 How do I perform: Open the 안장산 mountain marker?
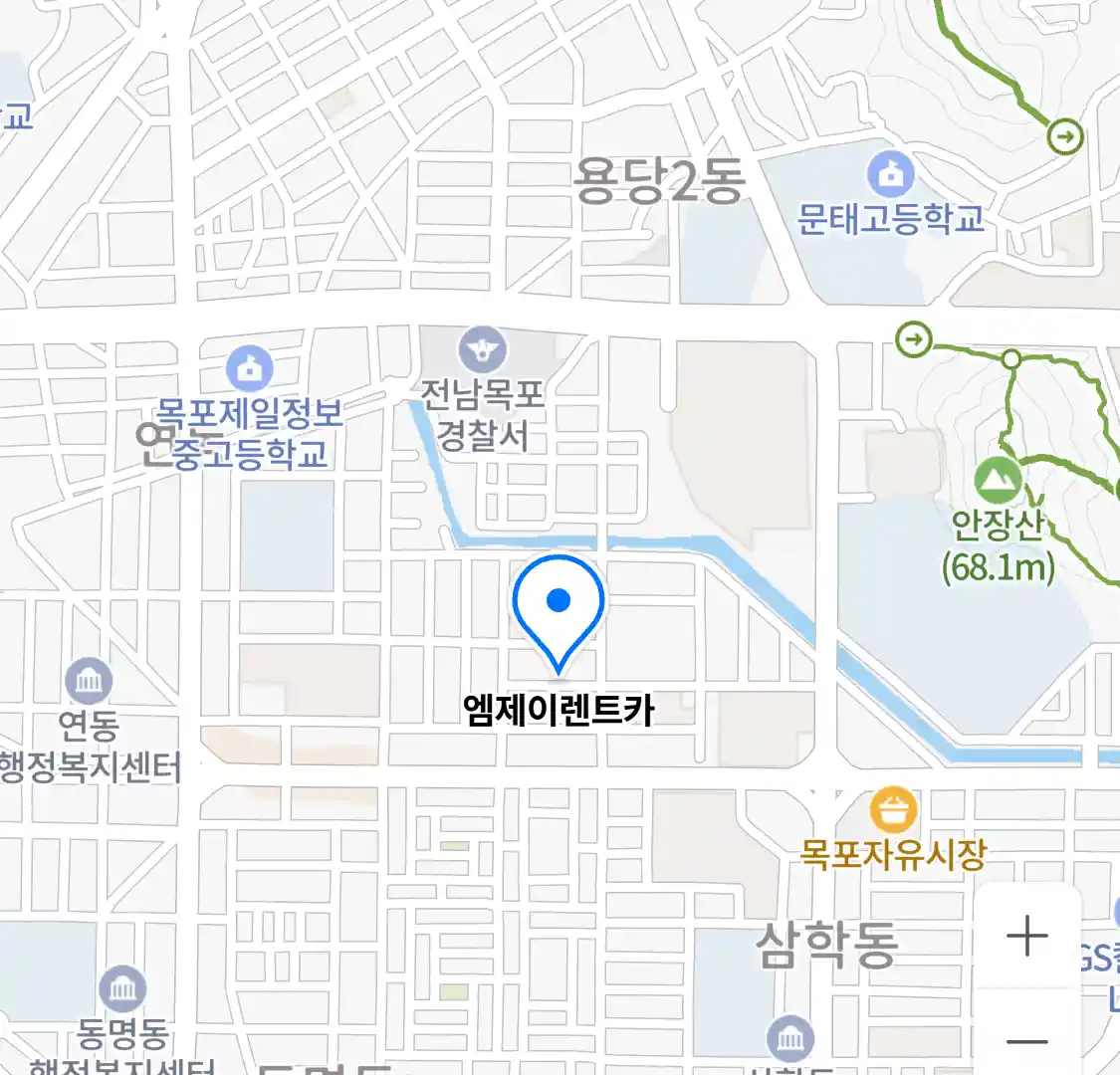(x=997, y=481)
